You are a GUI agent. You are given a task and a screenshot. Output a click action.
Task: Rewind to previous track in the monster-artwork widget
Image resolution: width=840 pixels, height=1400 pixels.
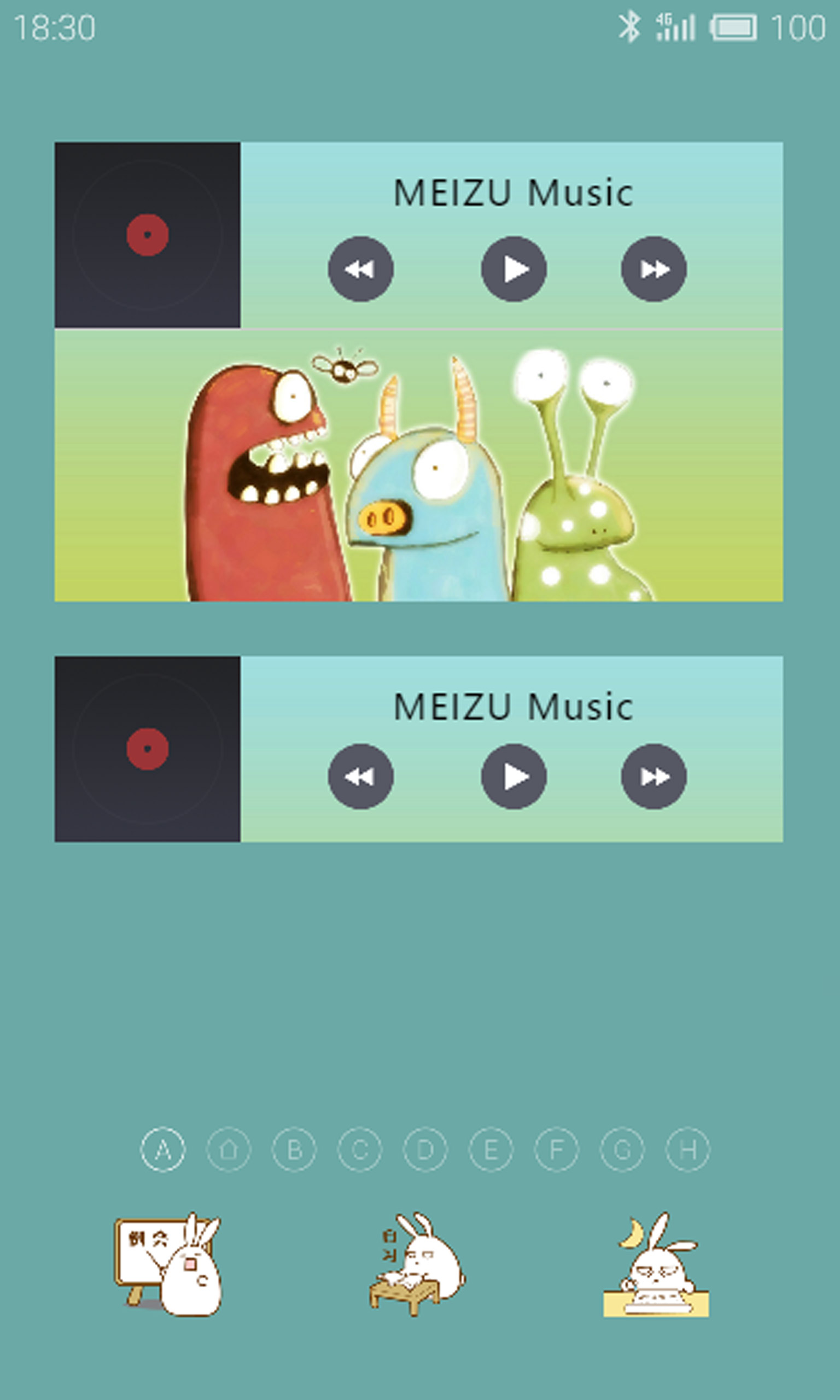point(360,269)
